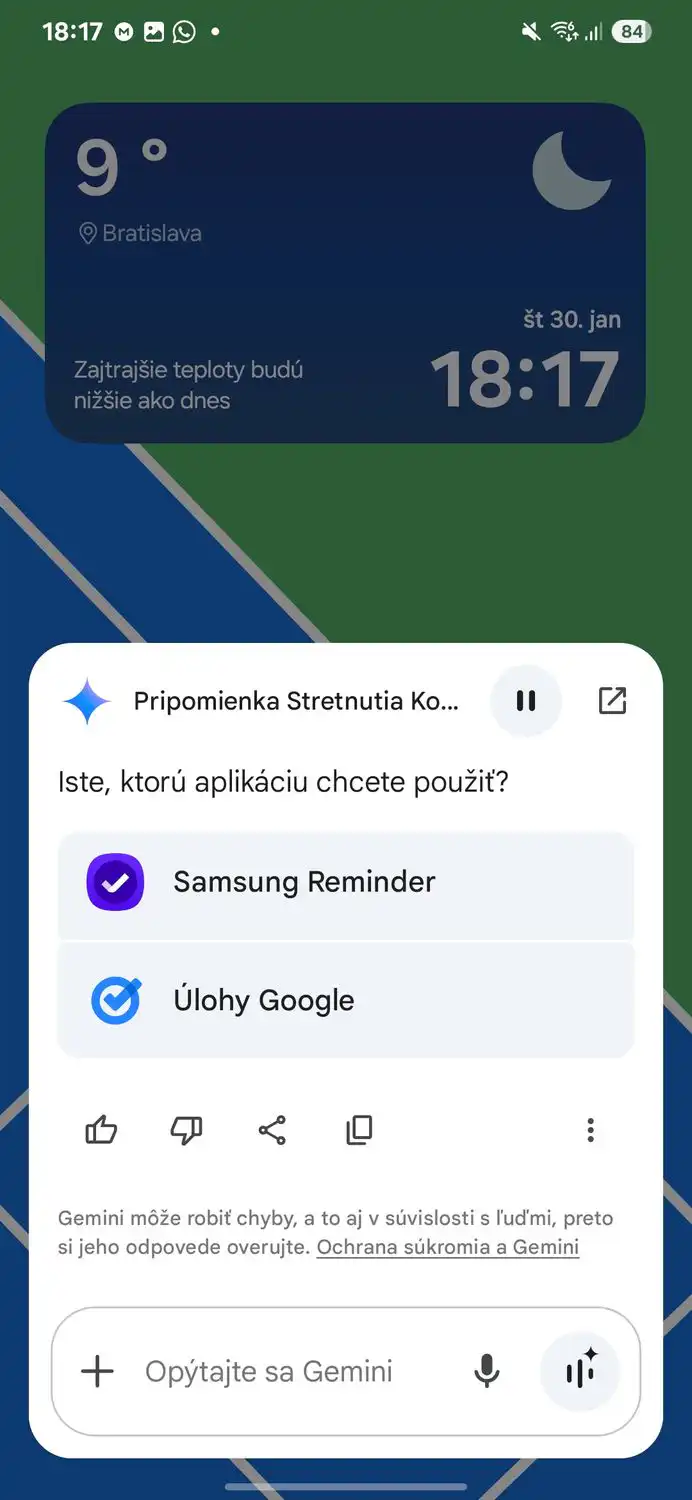The image size is (692, 1500).
Task: Launch Gemini Live conversation
Action: (x=580, y=1371)
